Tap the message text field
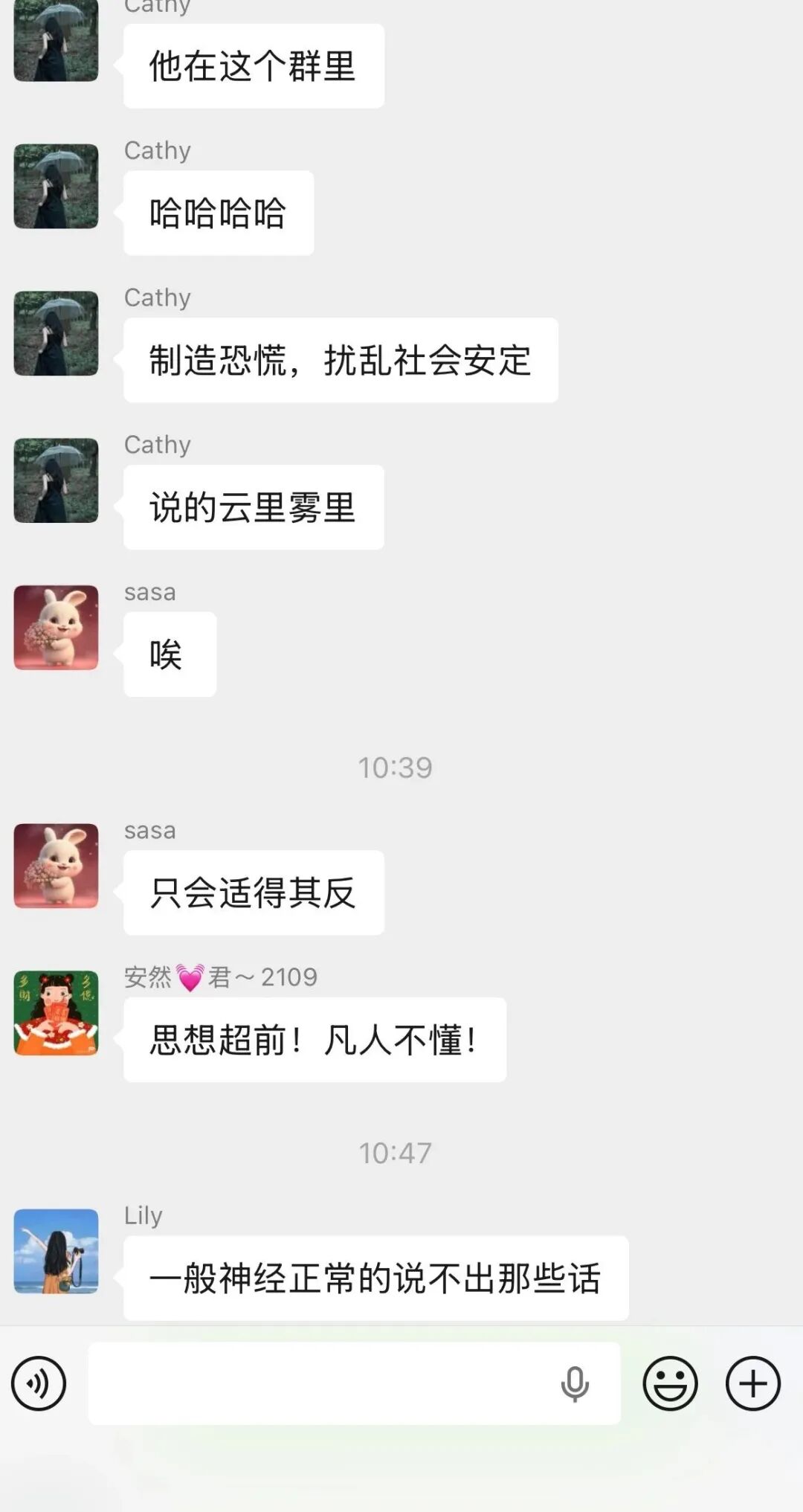The height and width of the screenshot is (1512, 803). pos(320,1384)
